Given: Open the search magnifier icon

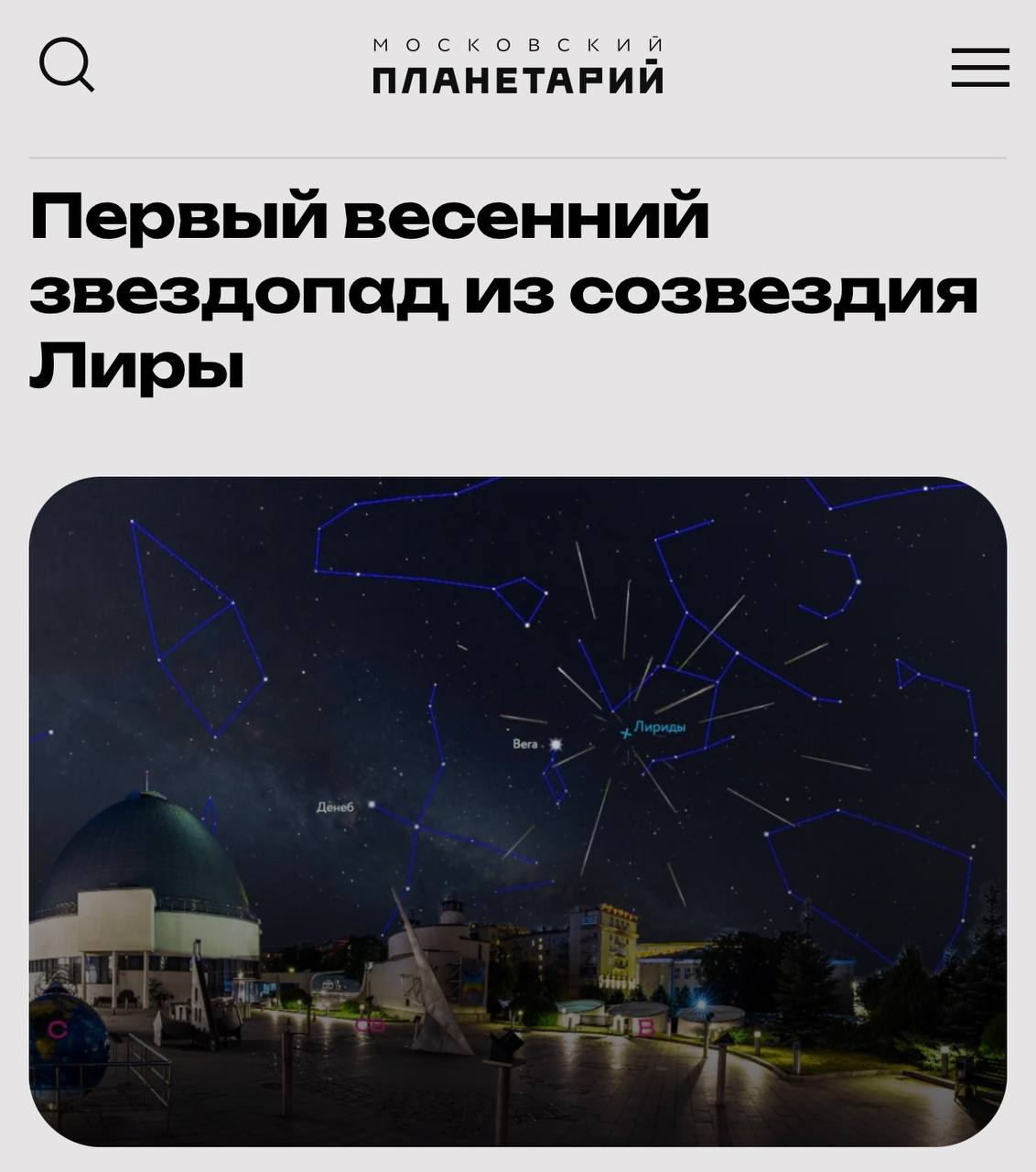Looking at the screenshot, I should point(66,65).
